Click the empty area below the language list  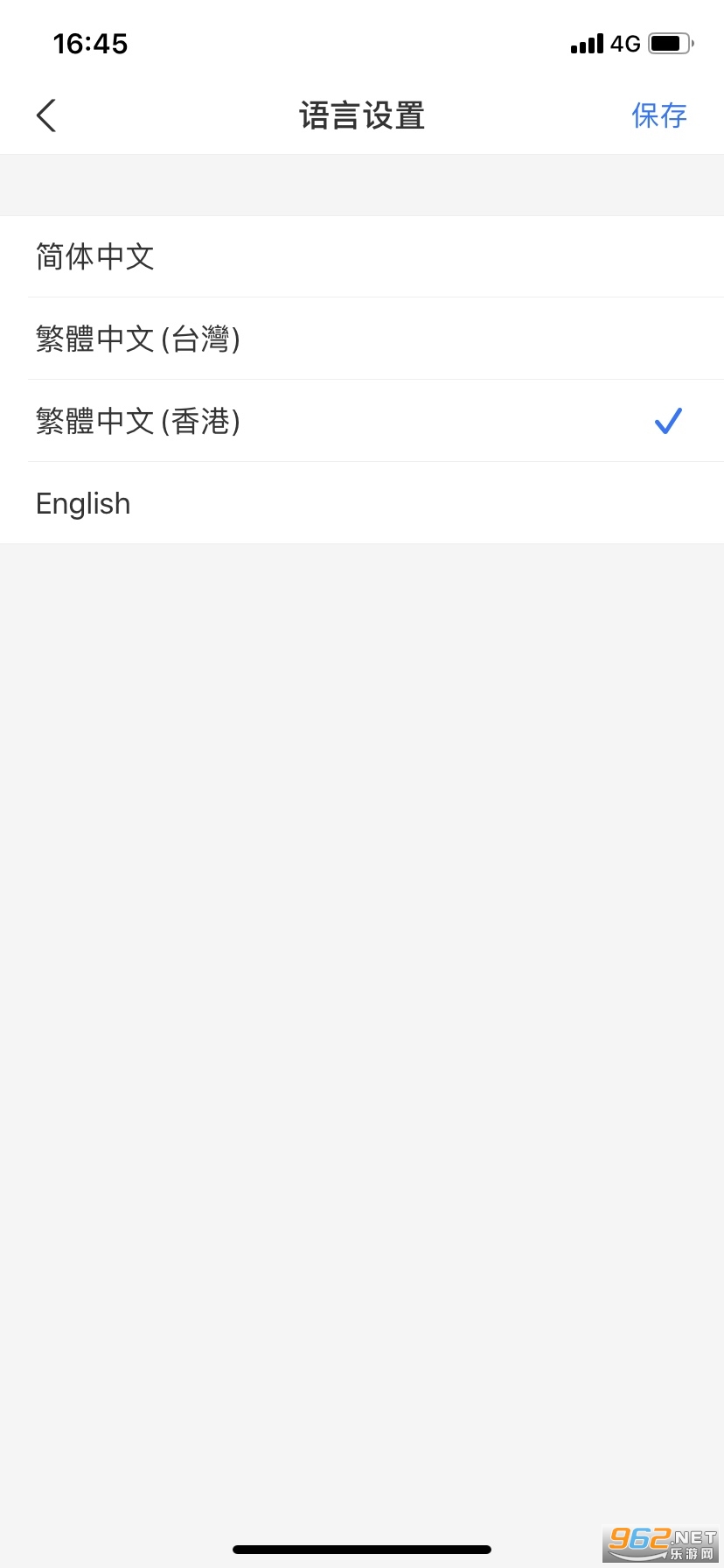pos(362,962)
